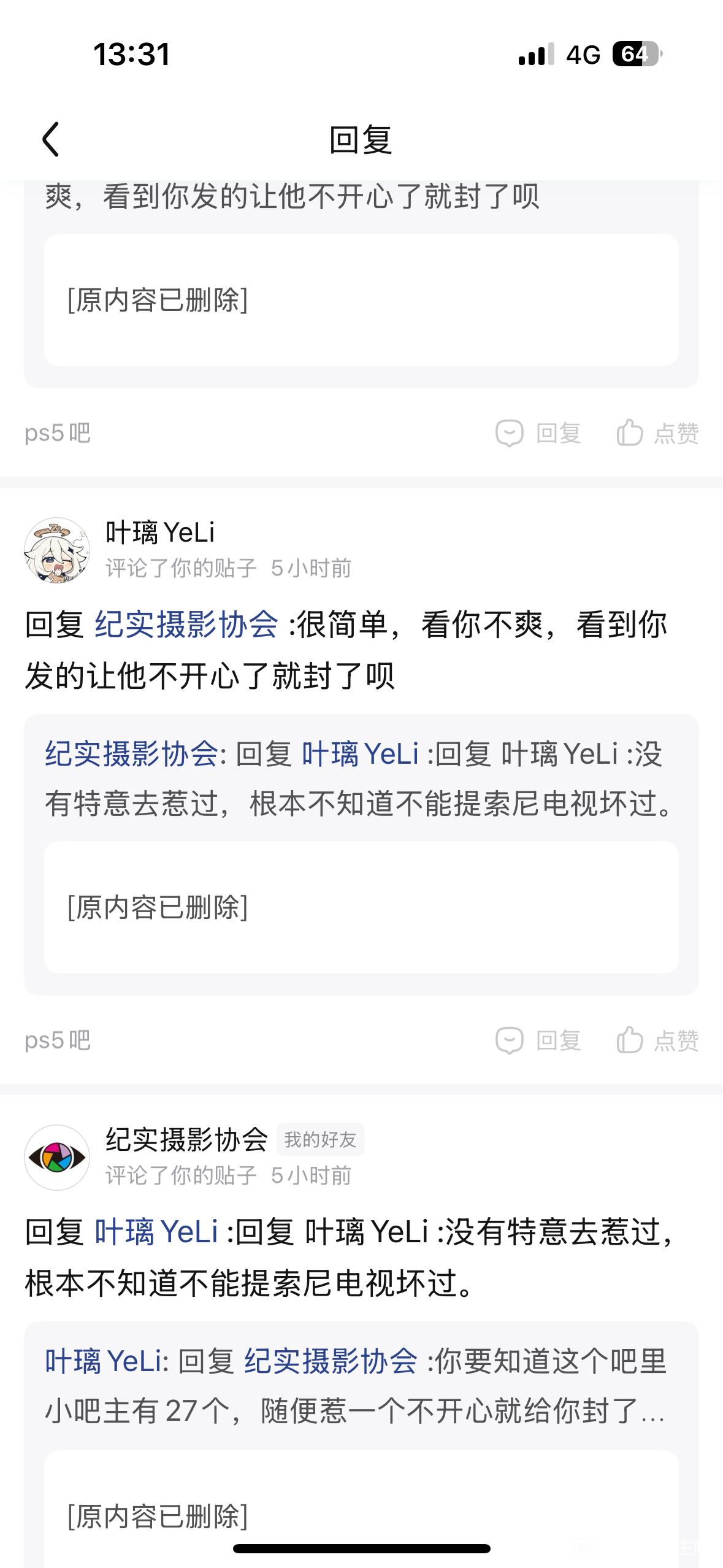Screen dimensions: 723x1568
Task: Like the comment shown above 叶璃YeLi's
Action: 657,433
